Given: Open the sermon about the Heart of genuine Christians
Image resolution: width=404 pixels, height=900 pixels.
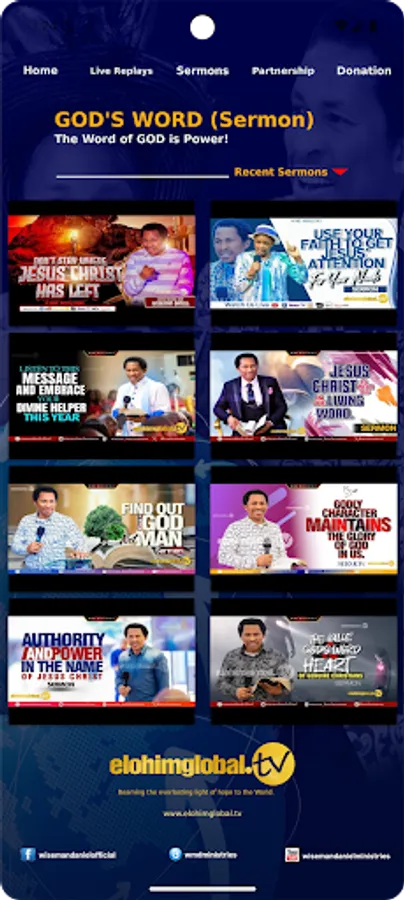Looking at the screenshot, I should click(304, 661).
